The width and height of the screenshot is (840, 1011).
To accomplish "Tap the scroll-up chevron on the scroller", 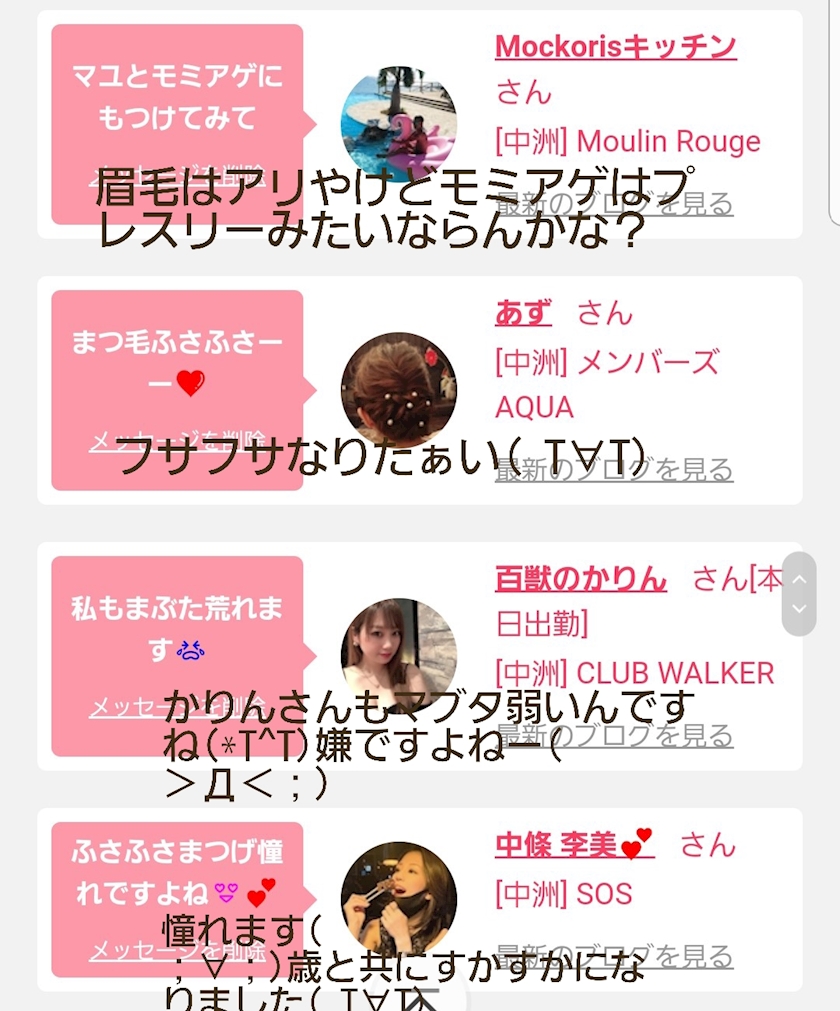I will pyautogui.click(x=799, y=579).
